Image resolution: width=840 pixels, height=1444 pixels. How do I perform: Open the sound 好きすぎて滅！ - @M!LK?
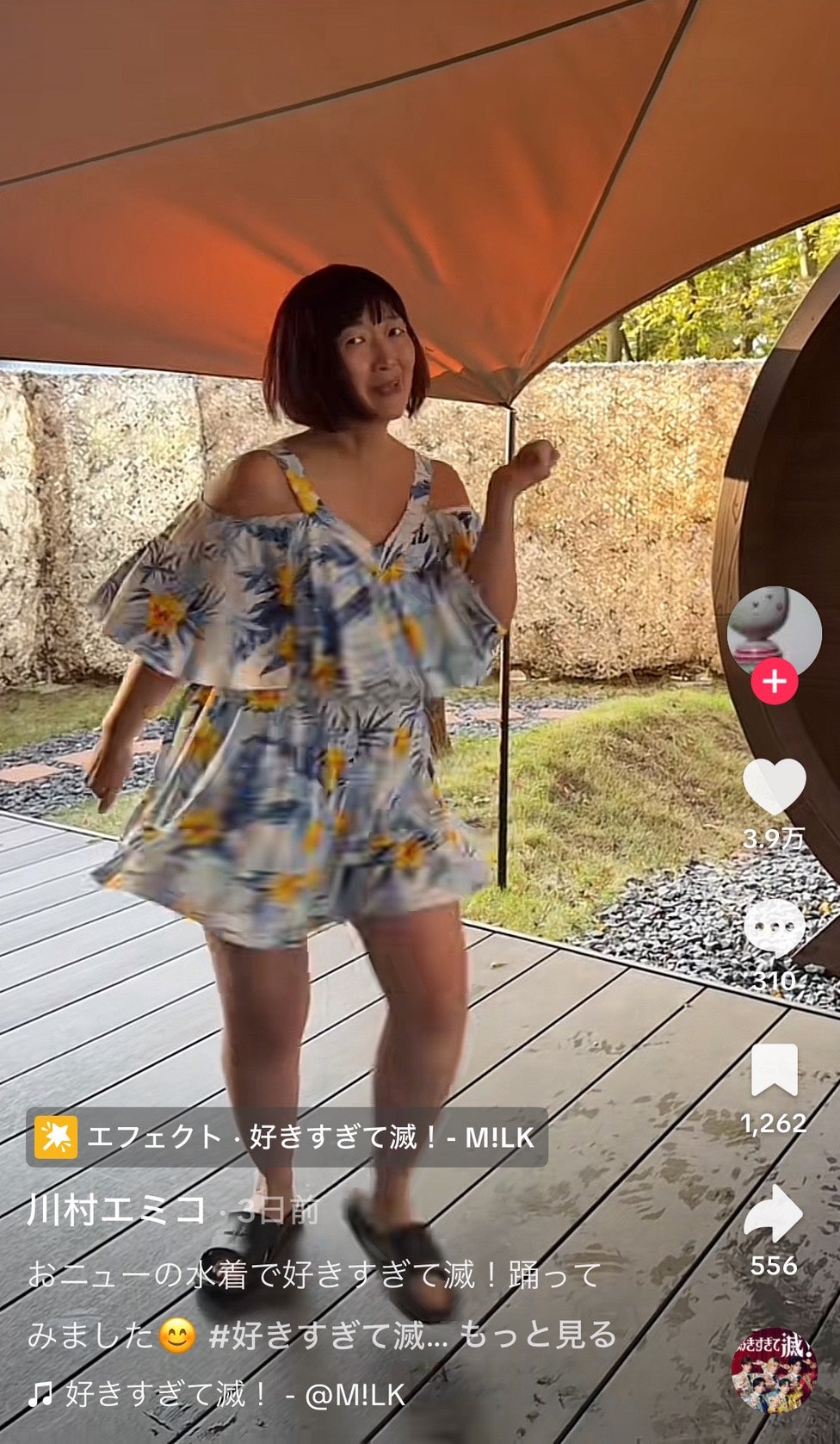pos(217,1393)
